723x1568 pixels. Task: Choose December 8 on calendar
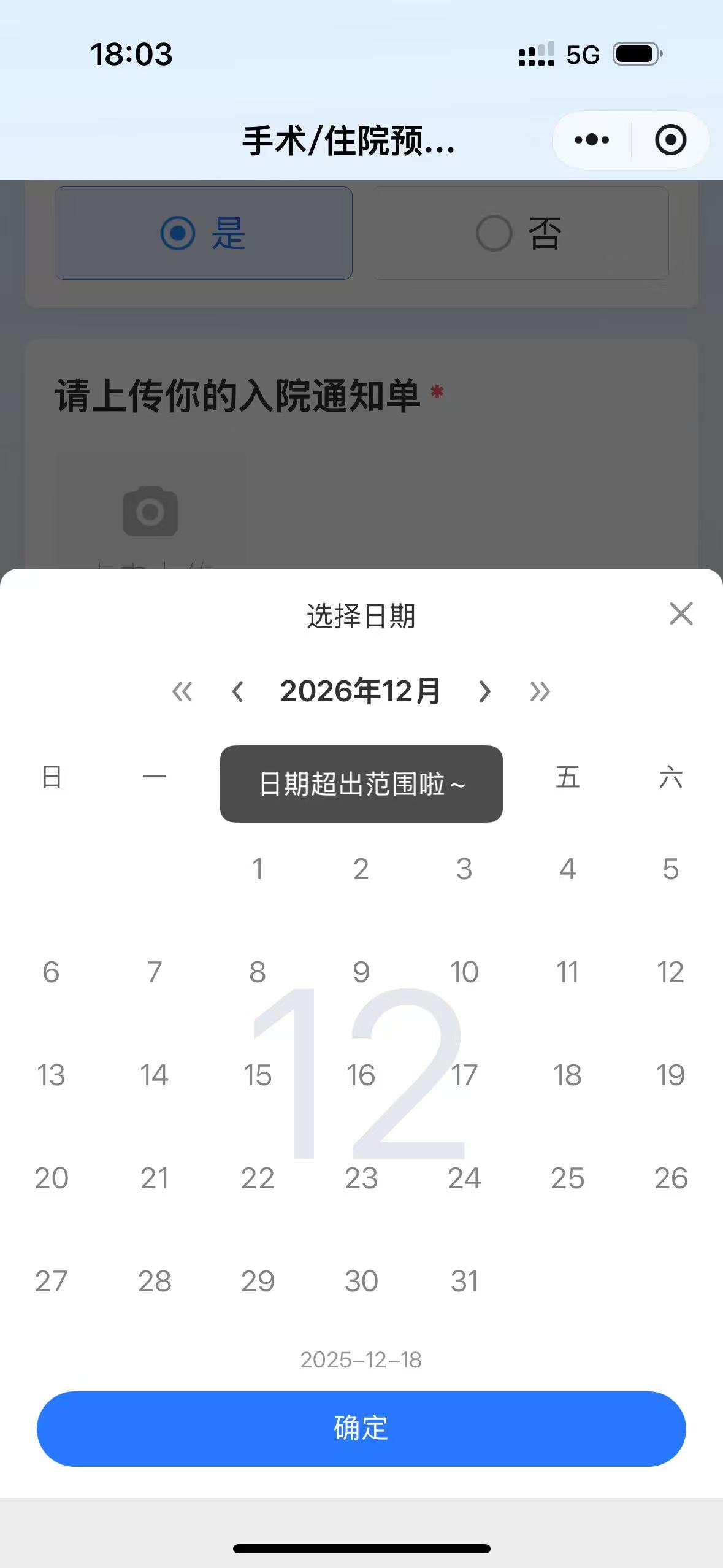258,972
